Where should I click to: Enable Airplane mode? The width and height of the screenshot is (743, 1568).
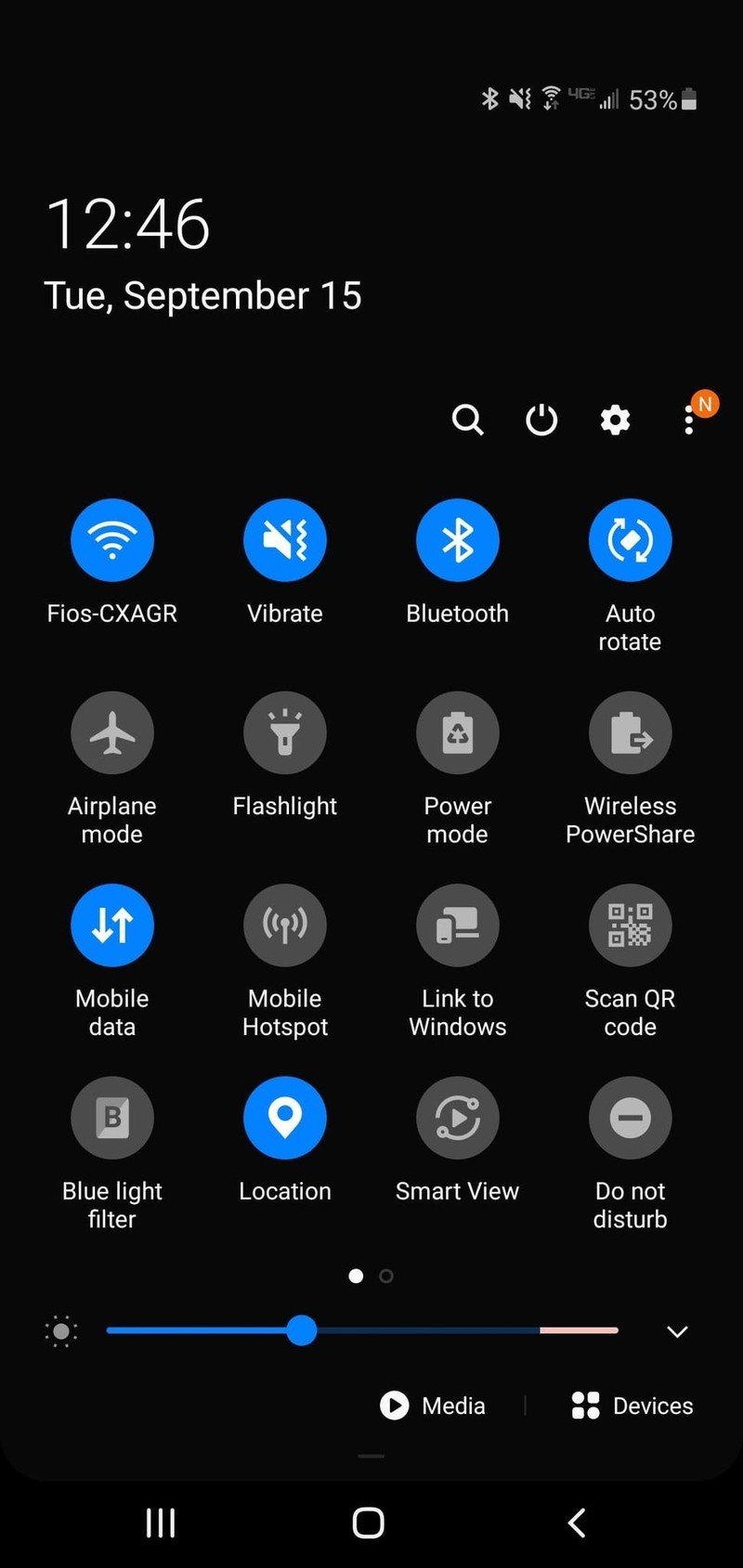click(x=112, y=732)
